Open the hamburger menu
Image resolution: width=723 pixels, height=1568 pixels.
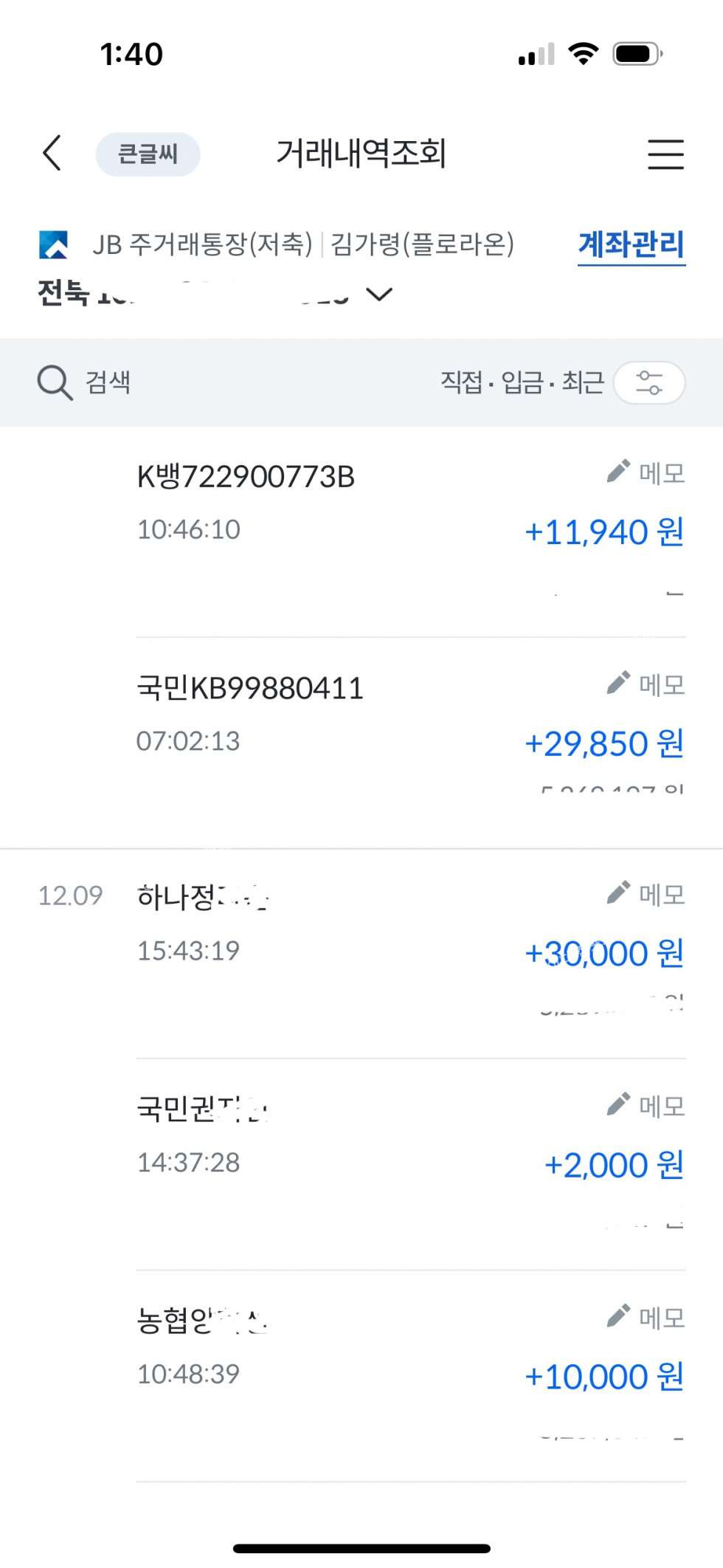click(x=665, y=154)
